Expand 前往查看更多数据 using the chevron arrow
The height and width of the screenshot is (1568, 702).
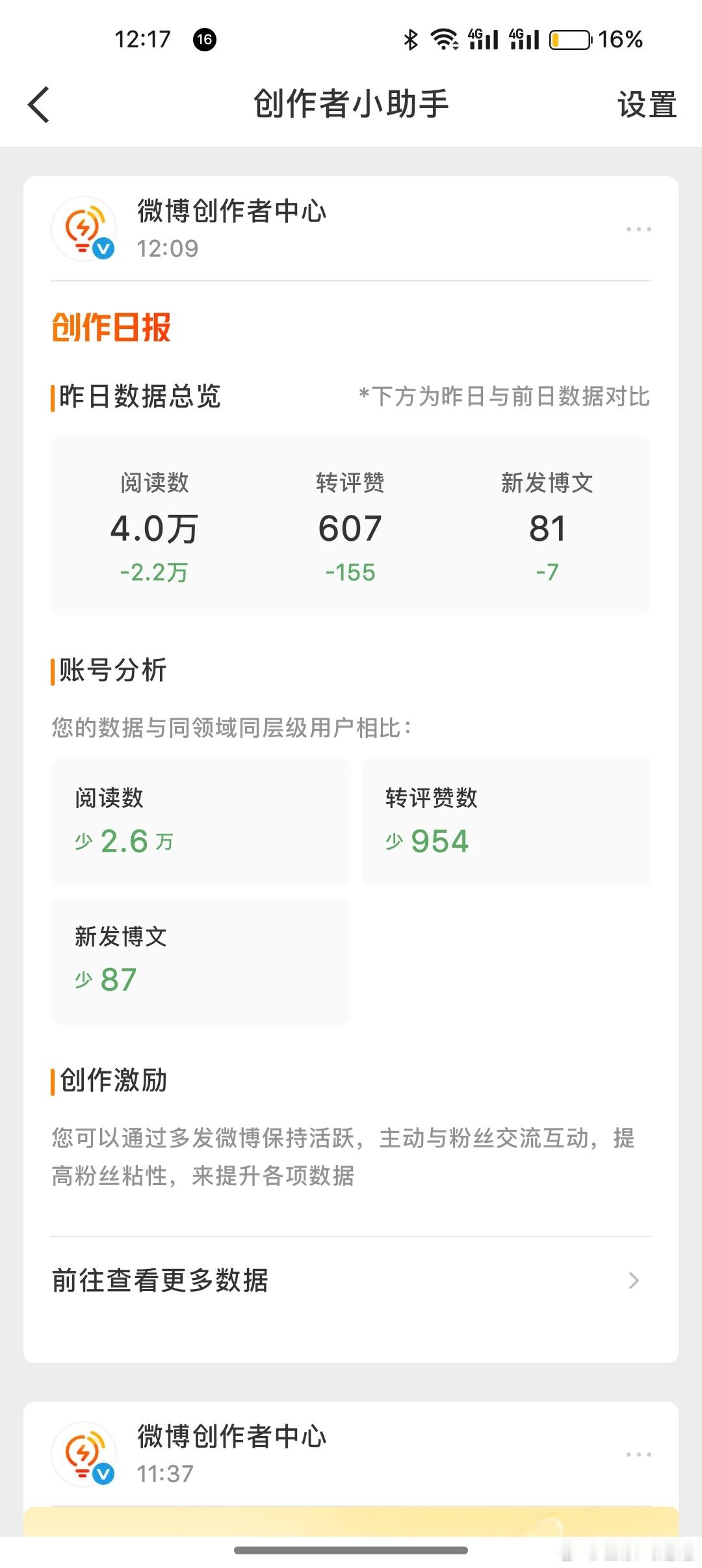point(634,1281)
